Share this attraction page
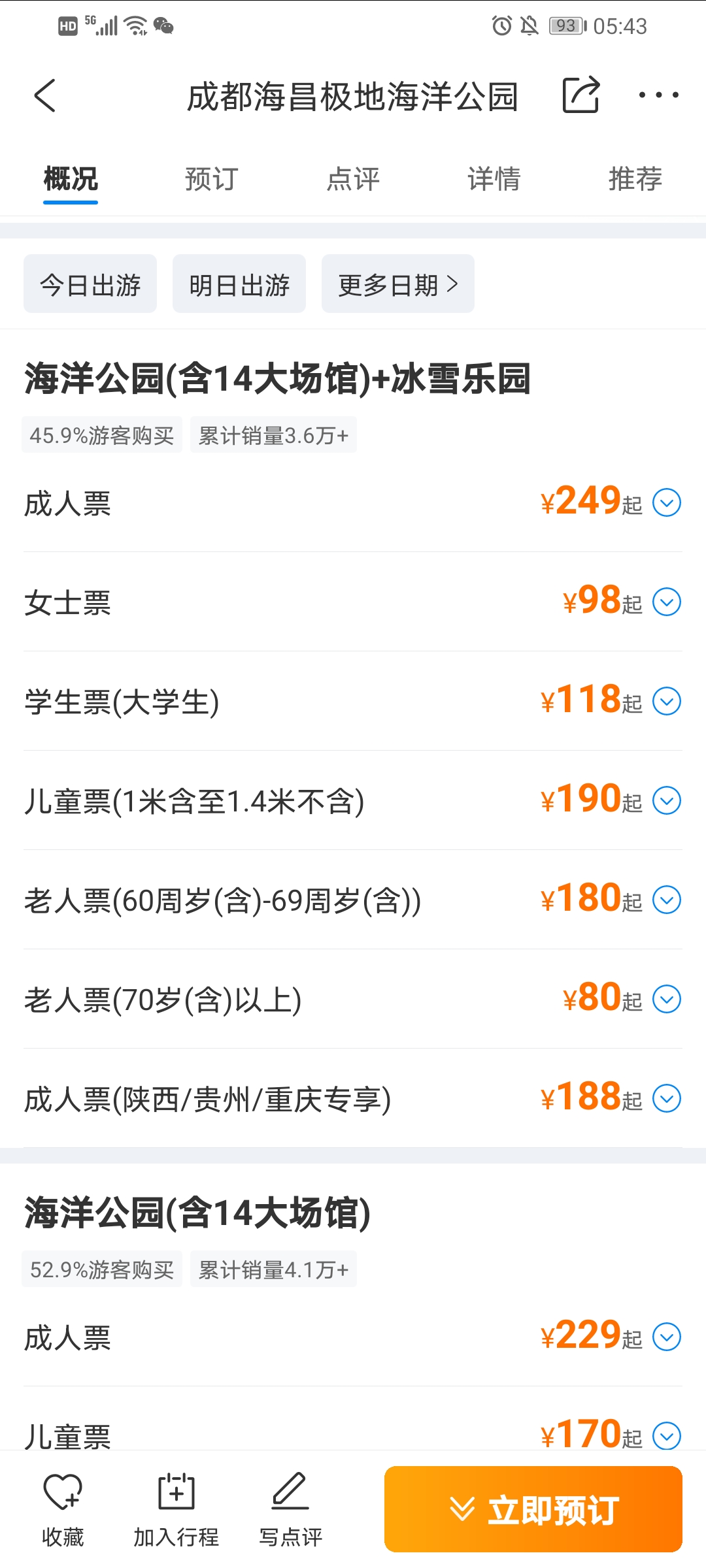The height and width of the screenshot is (1568, 706). (580, 95)
